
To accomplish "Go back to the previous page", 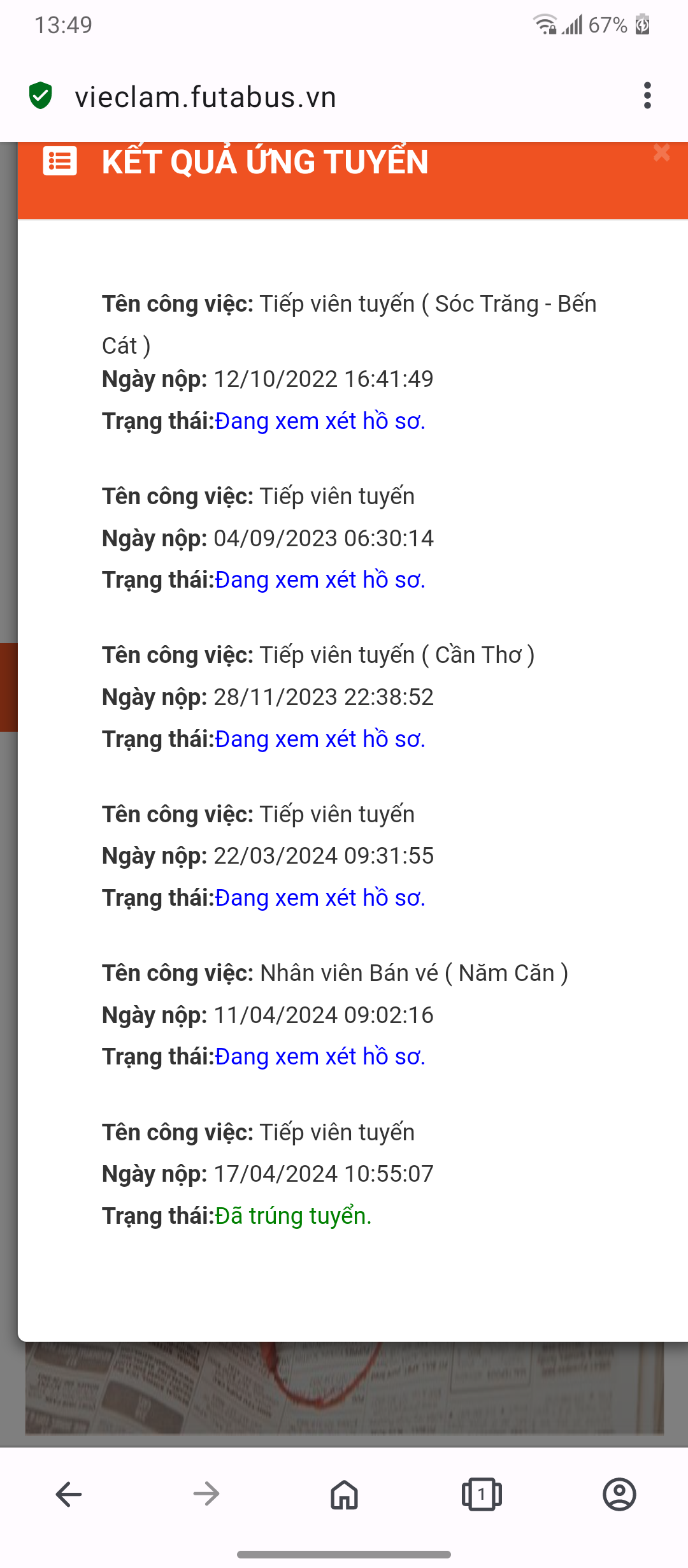I will tap(69, 1494).
